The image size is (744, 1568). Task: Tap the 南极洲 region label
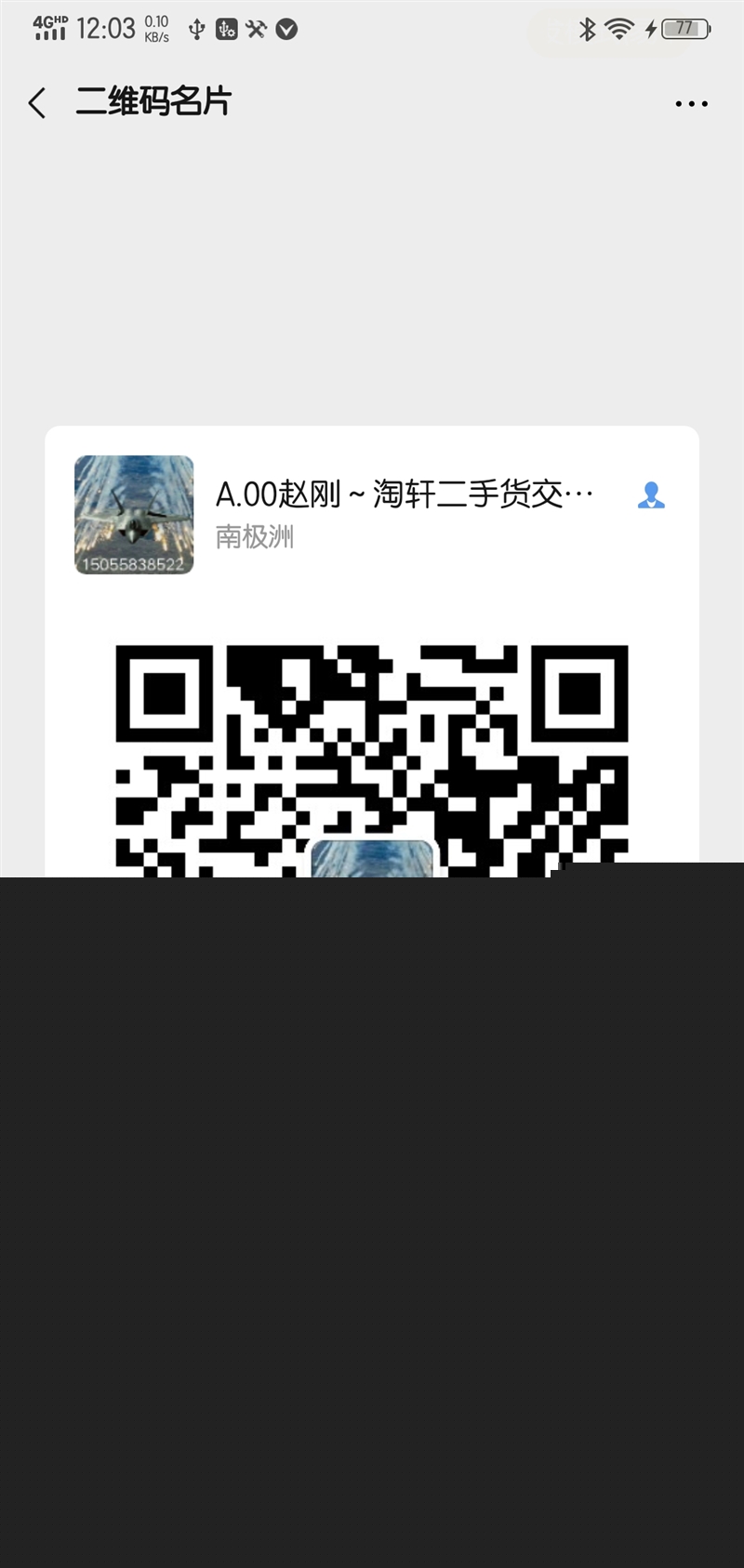(x=255, y=537)
